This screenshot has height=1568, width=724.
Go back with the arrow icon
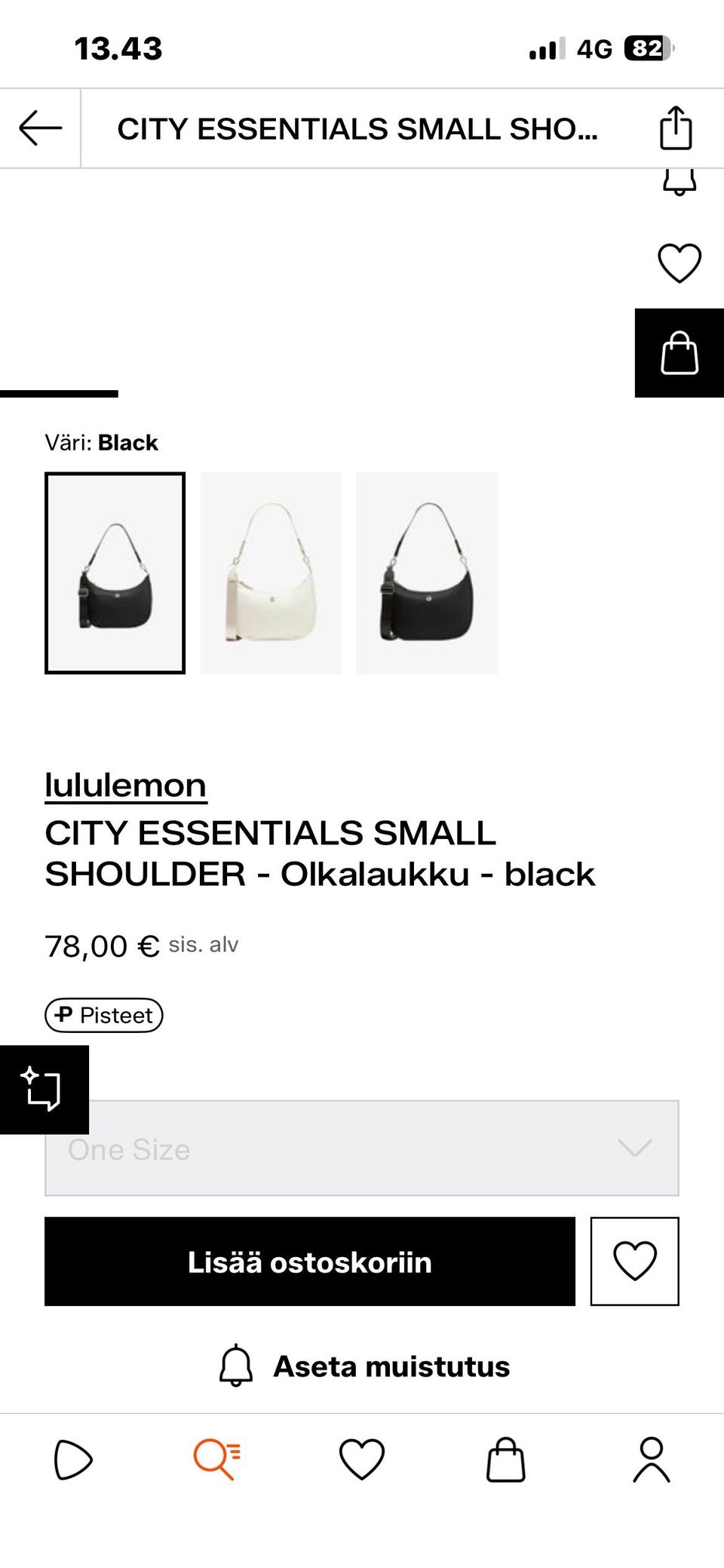click(x=40, y=128)
